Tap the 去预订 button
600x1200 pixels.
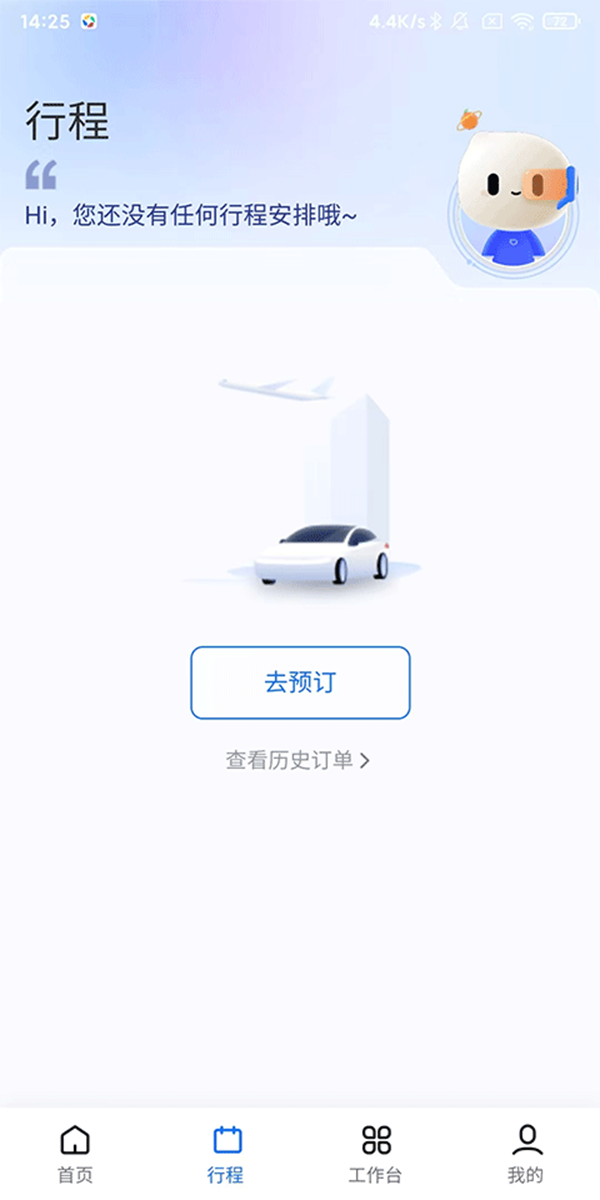coord(300,683)
